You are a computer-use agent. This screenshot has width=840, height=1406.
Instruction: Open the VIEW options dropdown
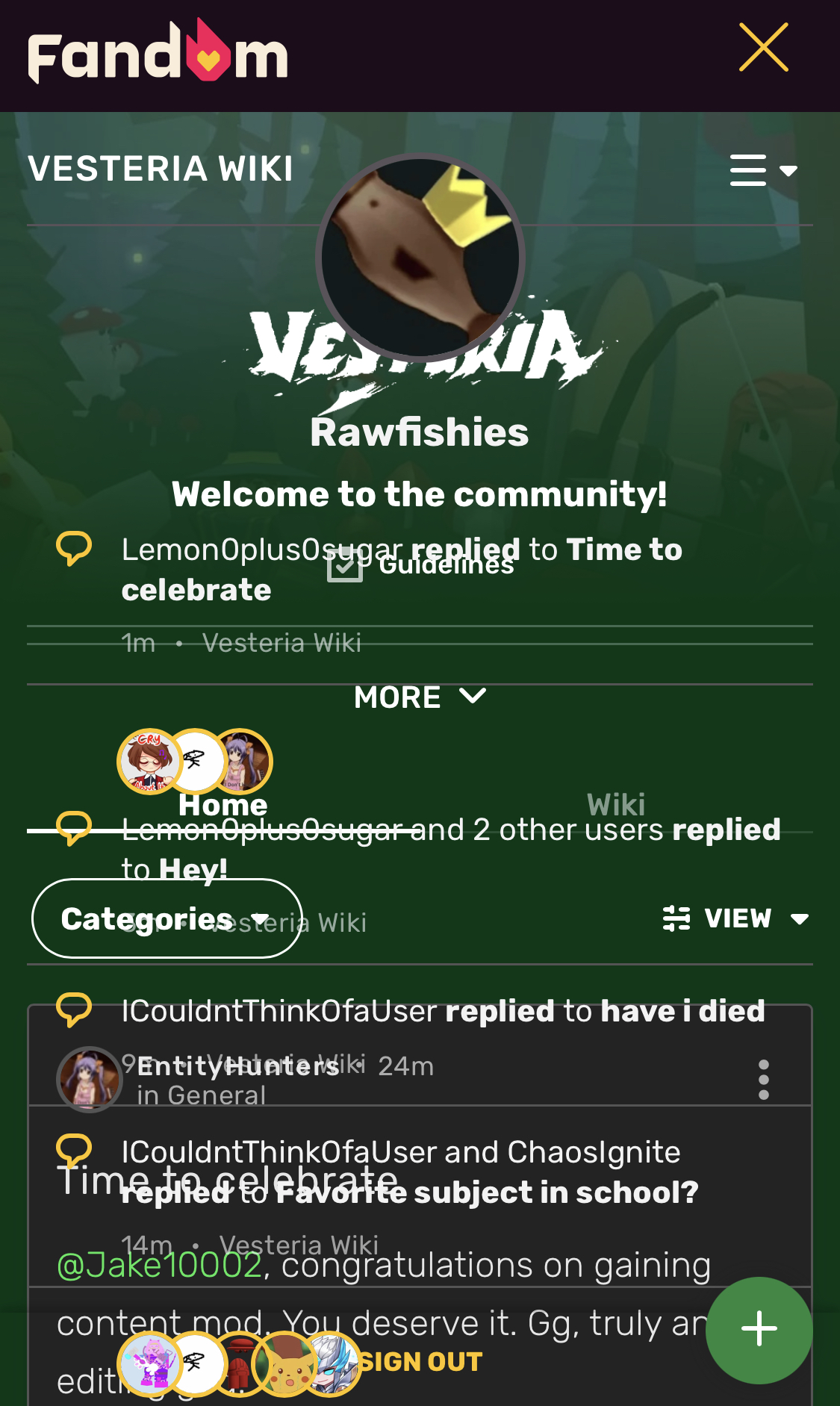pos(735,918)
